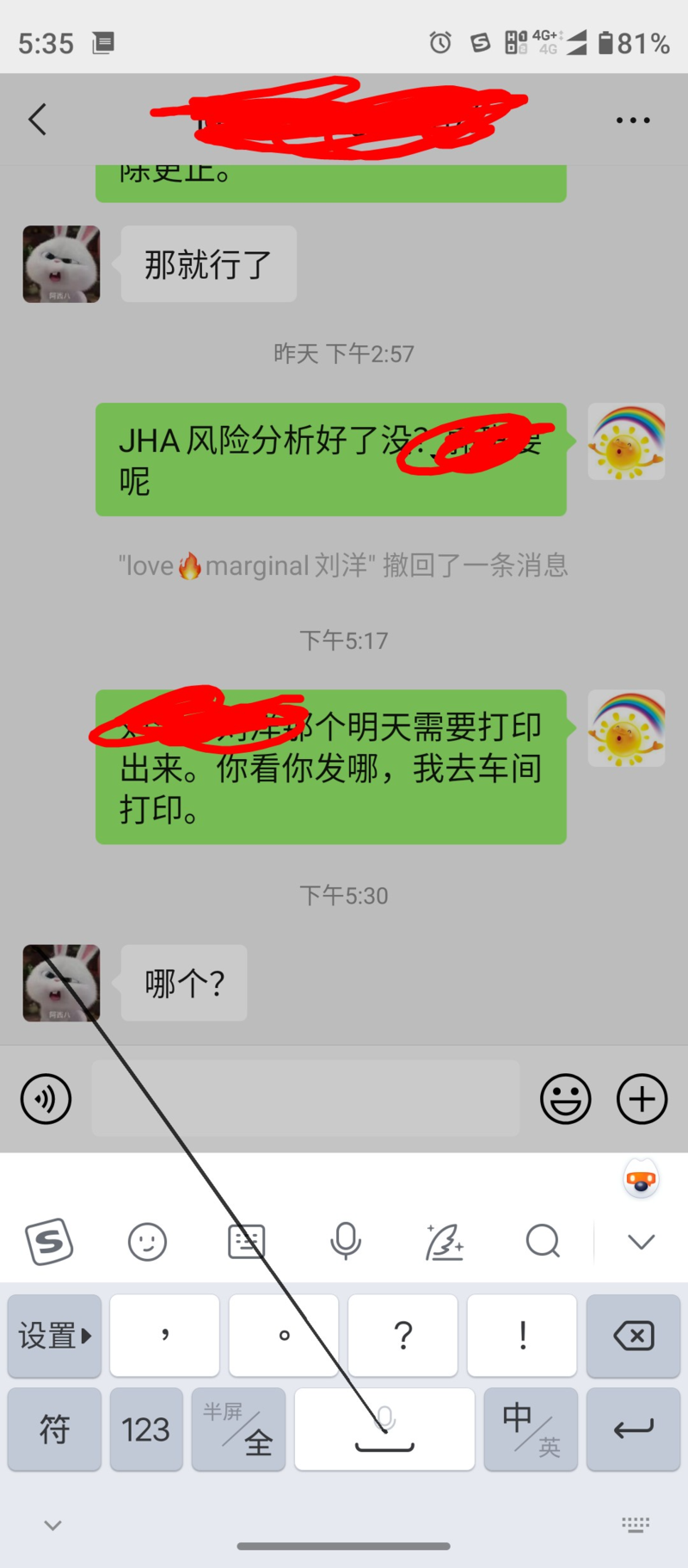The height and width of the screenshot is (1568, 688).
Task: Open keyboard 设置 settings key
Action: [54, 1336]
